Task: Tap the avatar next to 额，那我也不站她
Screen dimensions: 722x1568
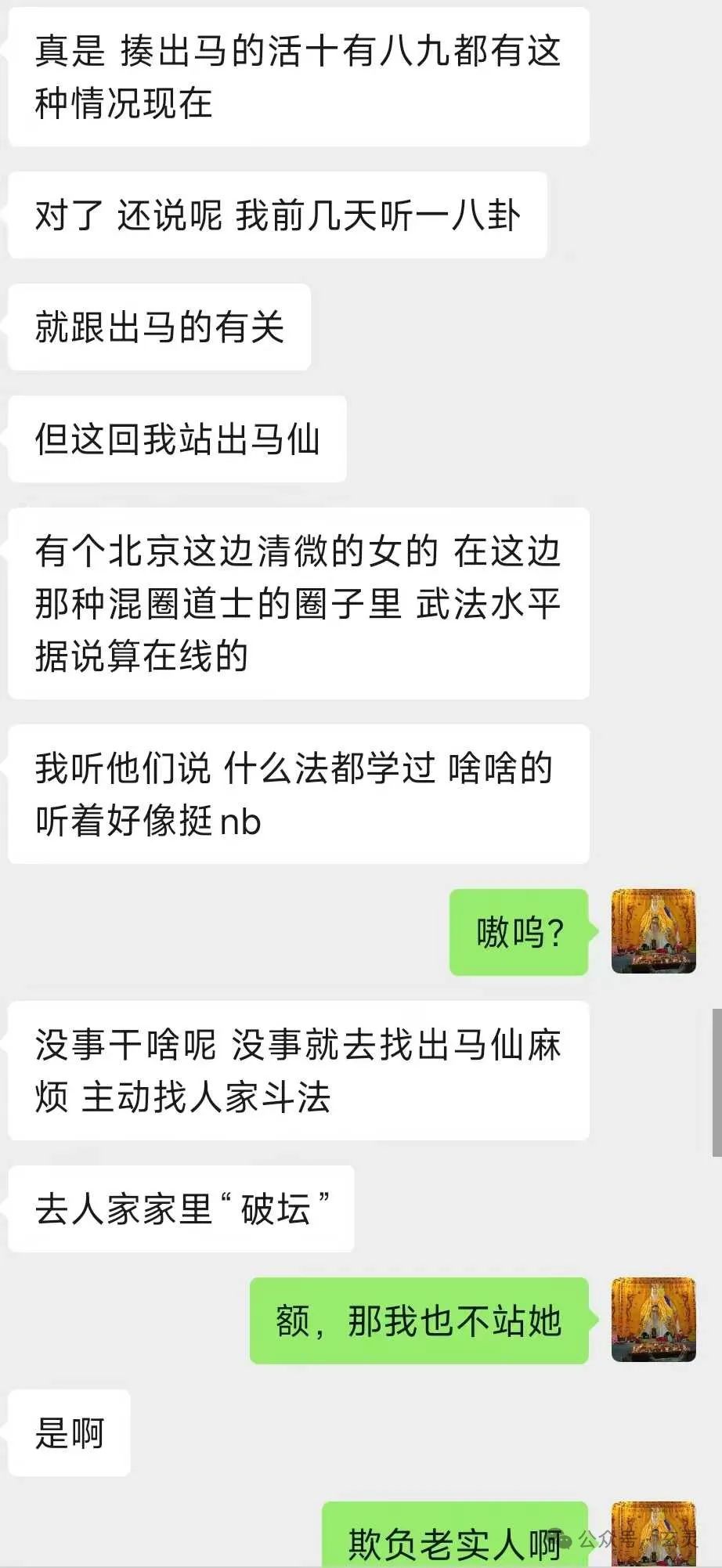Action: coord(653,1320)
